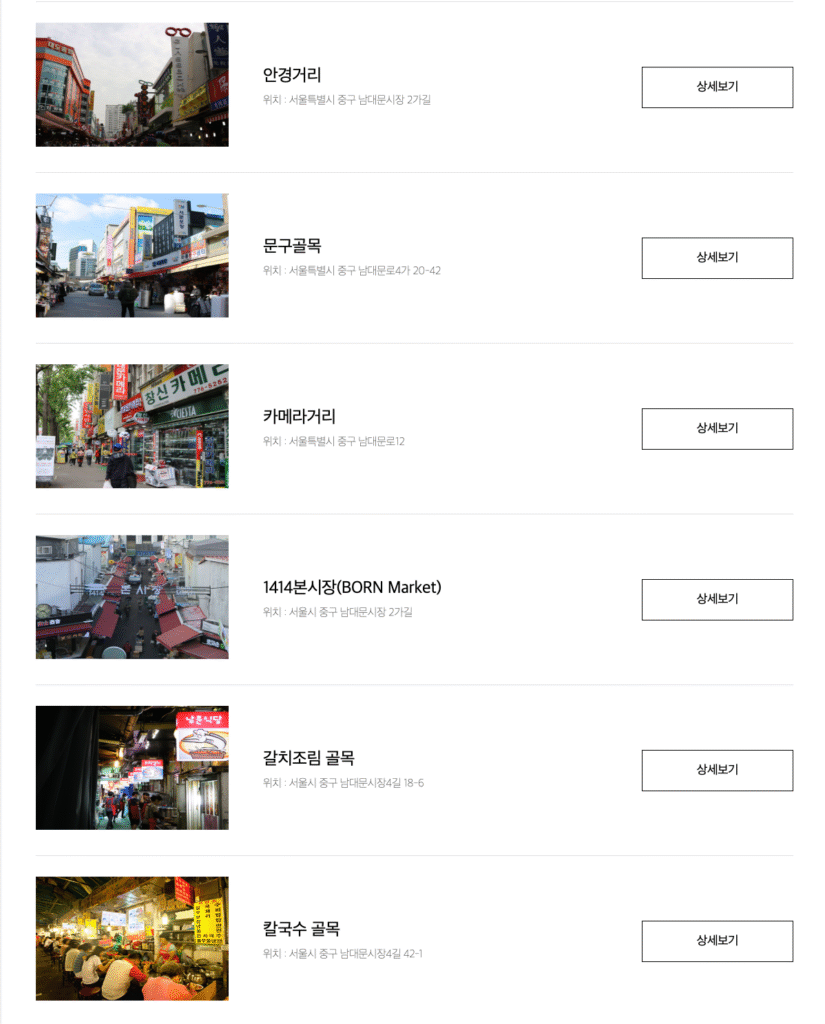Click 상세보기 button for 칼국수 골목
The height and width of the screenshot is (1024, 825).
click(x=716, y=941)
